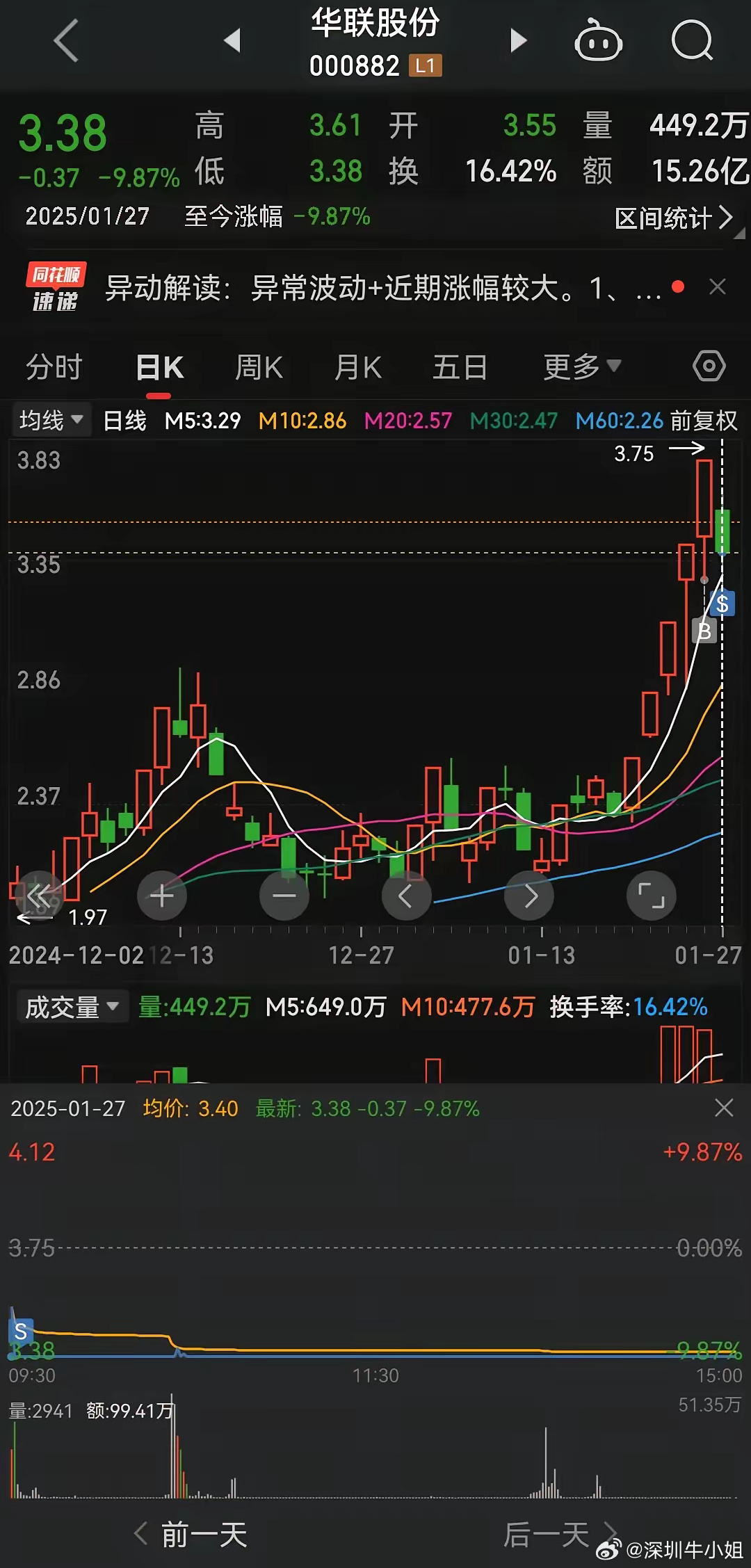This screenshot has width=751, height=1568.
Task: Expand the 更多 dropdown
Action: [x=582, y=366]
